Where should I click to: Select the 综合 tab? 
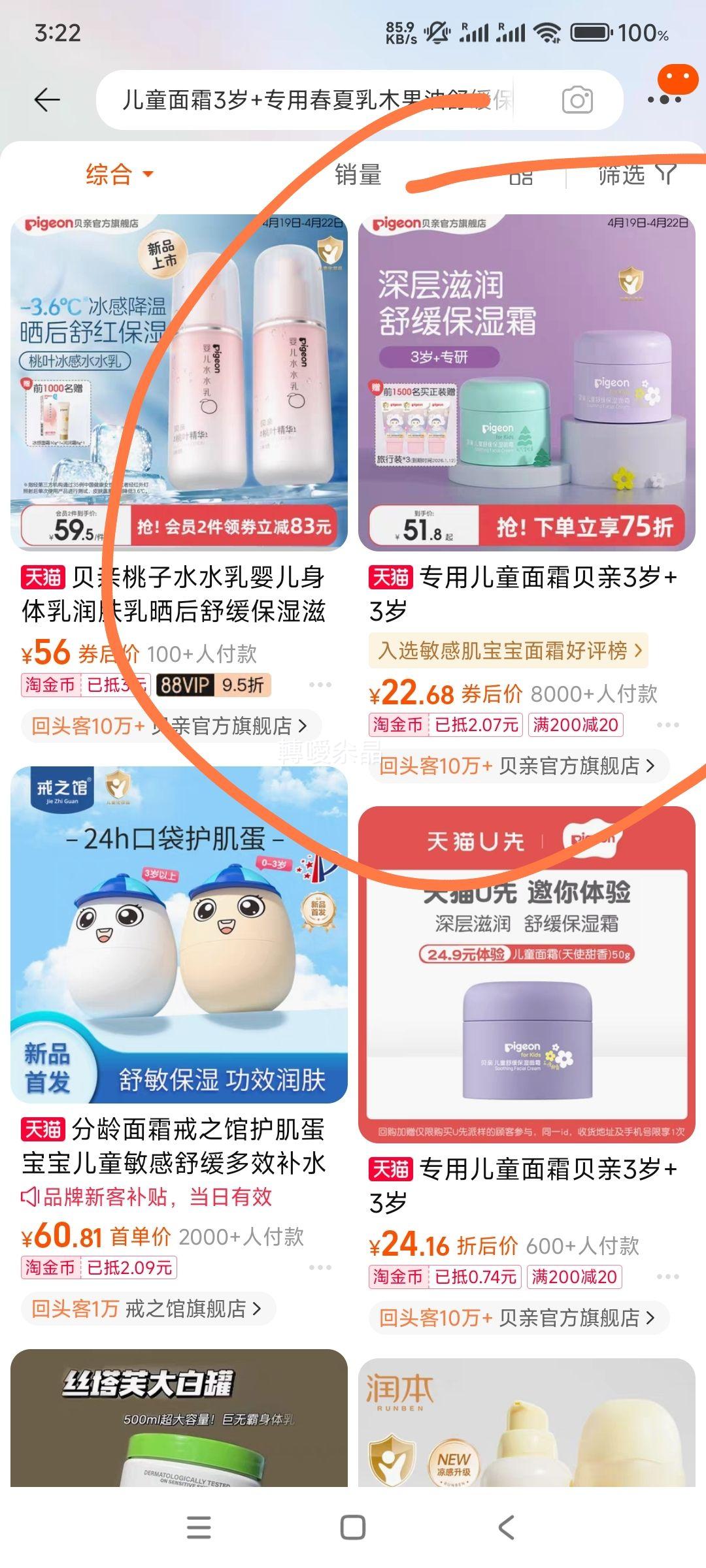pos(108,174)
